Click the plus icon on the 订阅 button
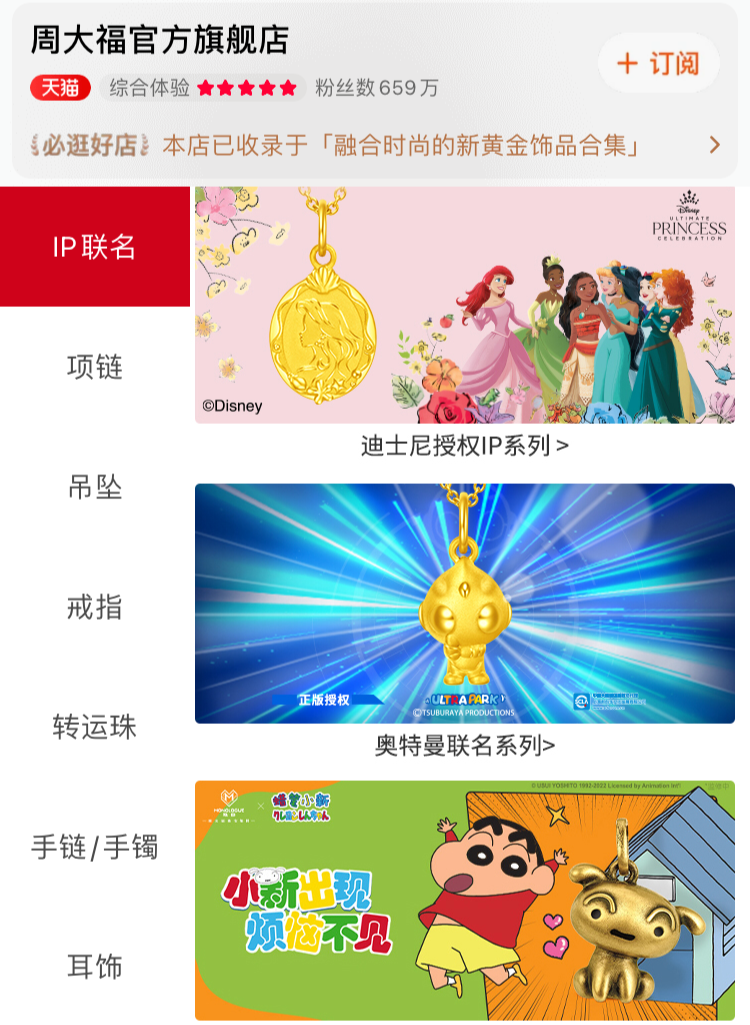Viewport: 750px width, 1025px height. (626, 63)
